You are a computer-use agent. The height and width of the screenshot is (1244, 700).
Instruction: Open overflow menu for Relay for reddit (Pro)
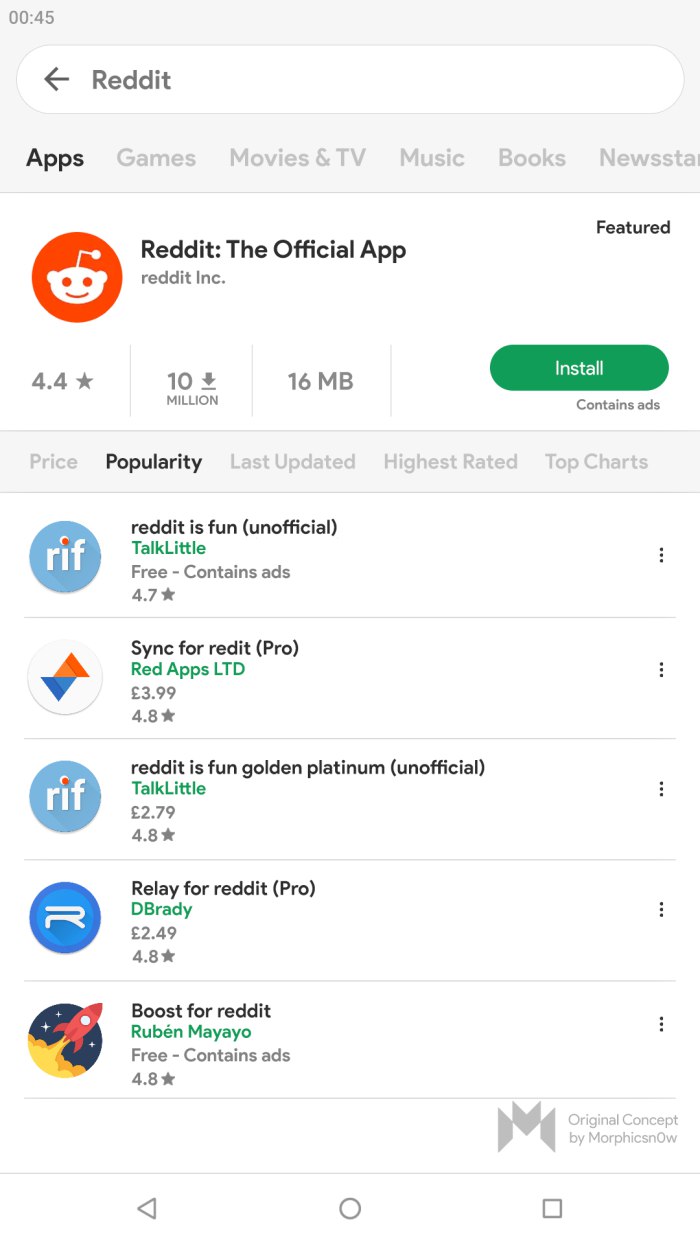pyautogui.click(x=661, y=910)
